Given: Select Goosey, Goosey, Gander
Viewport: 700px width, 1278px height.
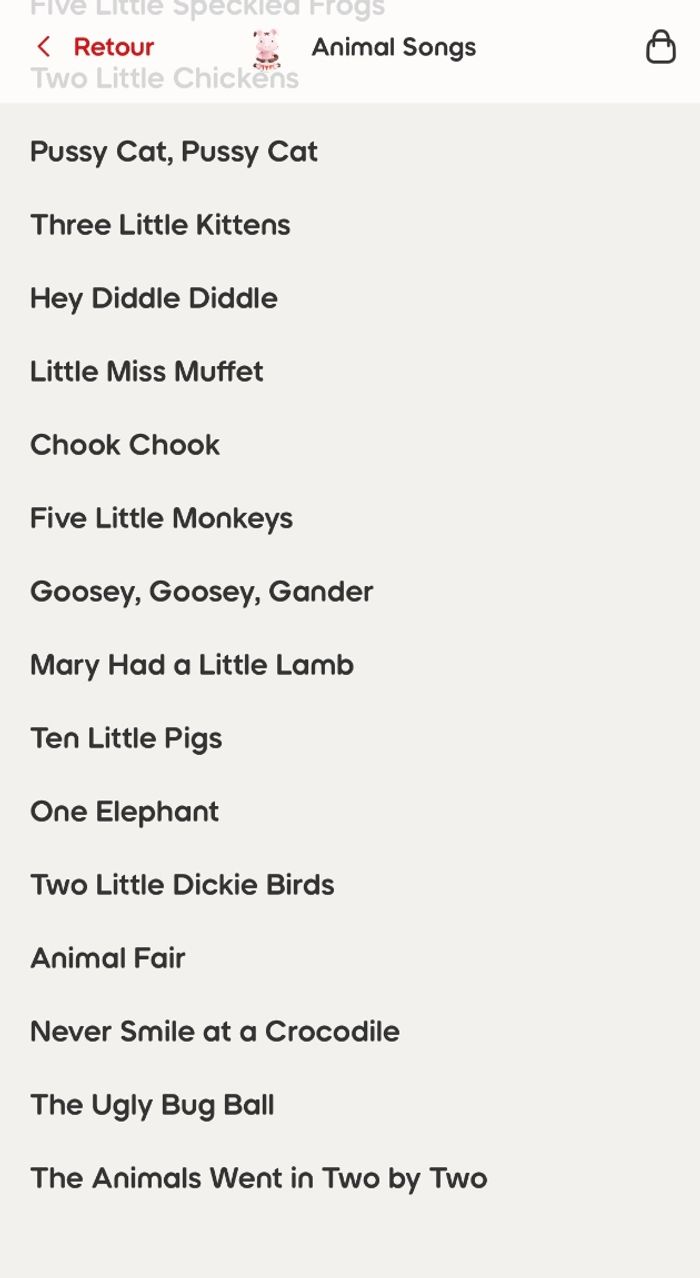Looking at the screenshot, I should [201, 592].
